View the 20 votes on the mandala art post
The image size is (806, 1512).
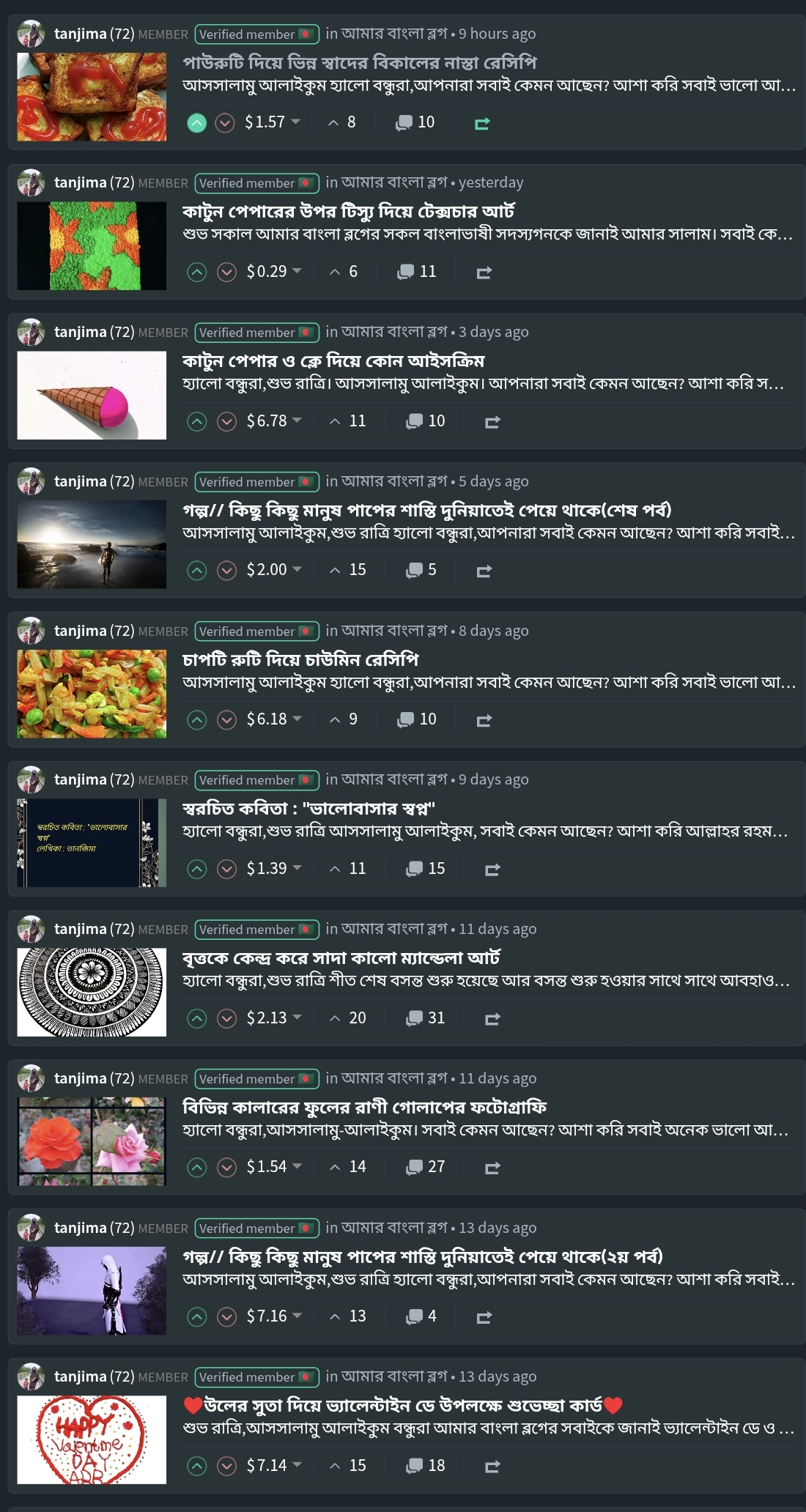click(x=348, y=1018)
